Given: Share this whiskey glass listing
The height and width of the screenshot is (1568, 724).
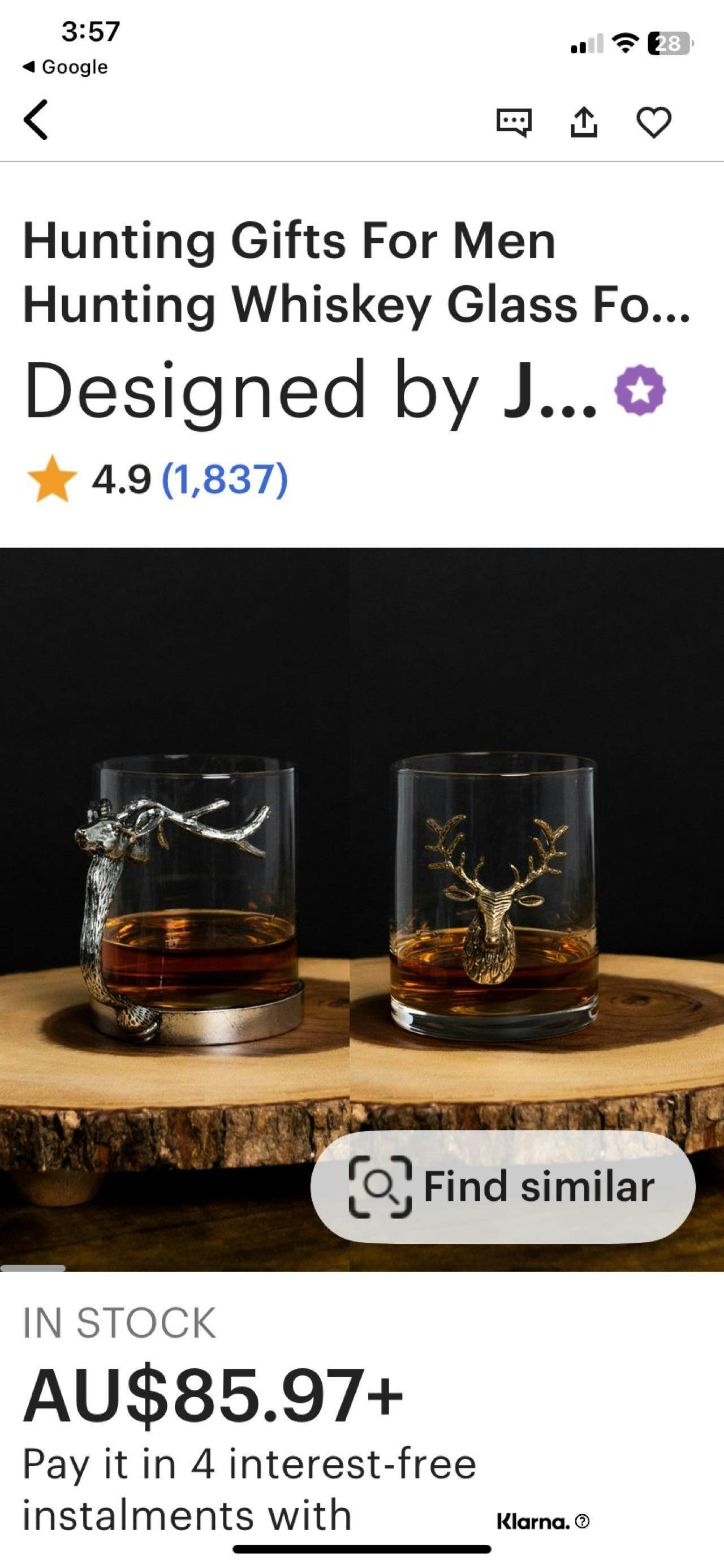Looking at the screenshot, I should (x=584, y=122).
